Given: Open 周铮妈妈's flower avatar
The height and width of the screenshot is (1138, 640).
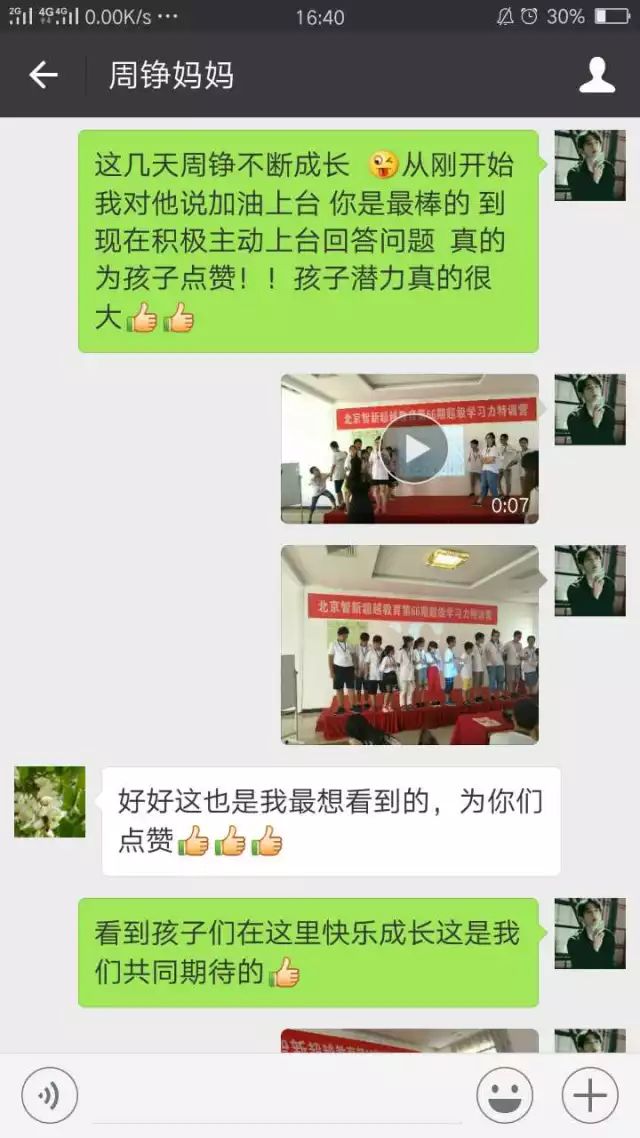Looking at the screenshot, I should coord(49,801).
